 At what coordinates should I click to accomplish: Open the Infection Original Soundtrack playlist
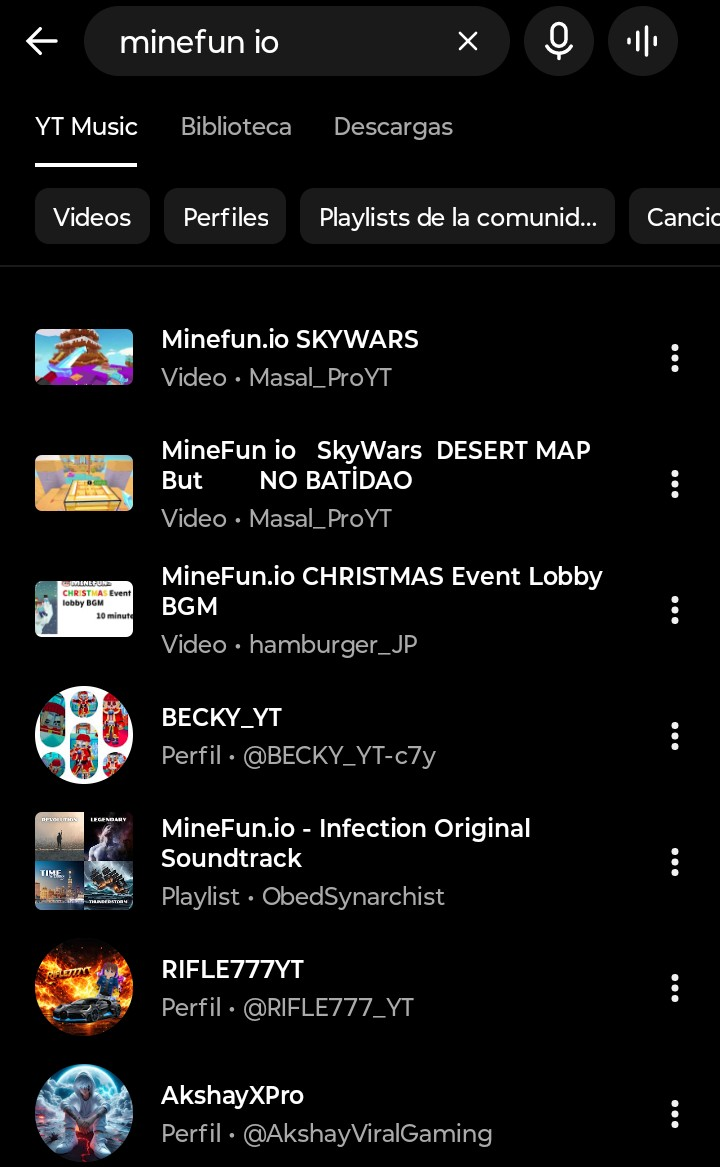345,861
